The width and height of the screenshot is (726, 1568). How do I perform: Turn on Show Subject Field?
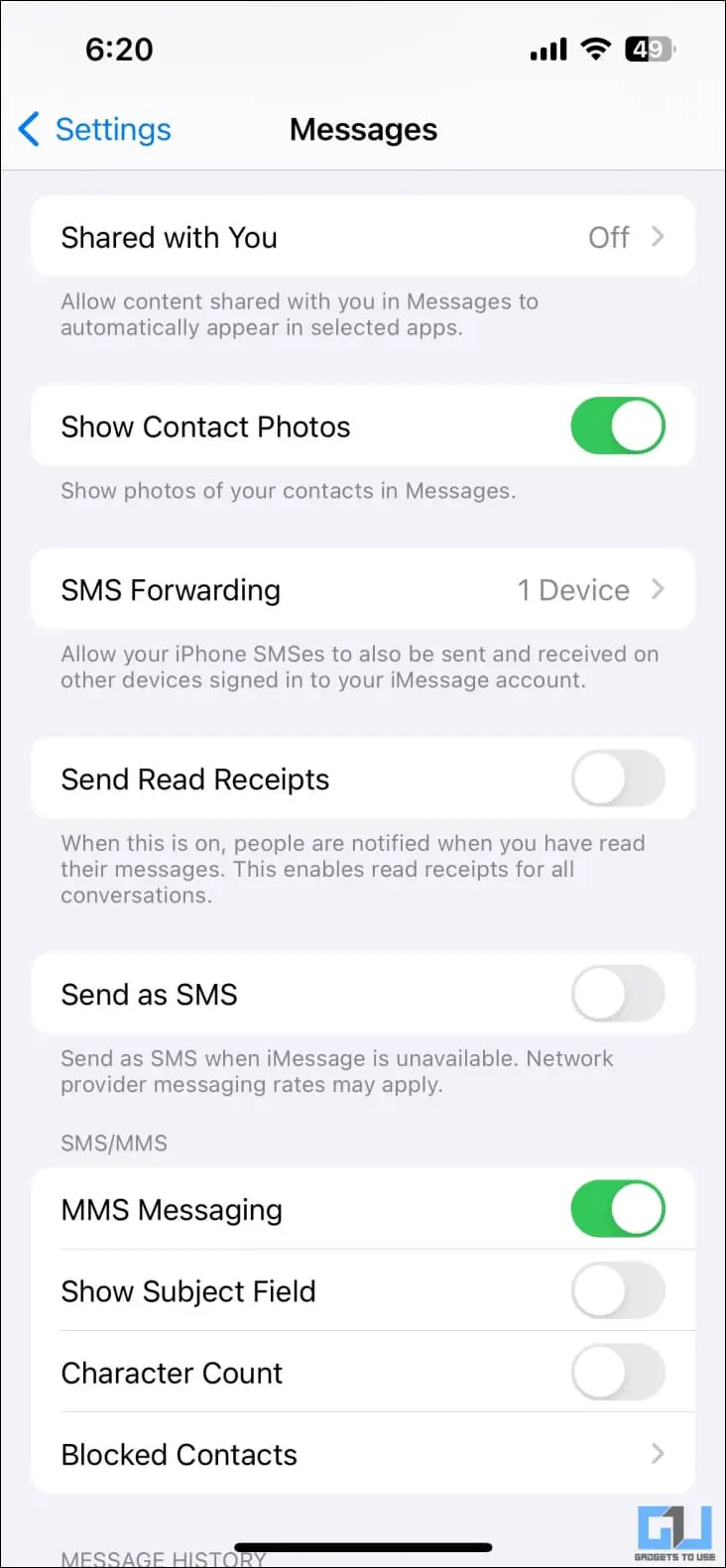[618, 1290]
